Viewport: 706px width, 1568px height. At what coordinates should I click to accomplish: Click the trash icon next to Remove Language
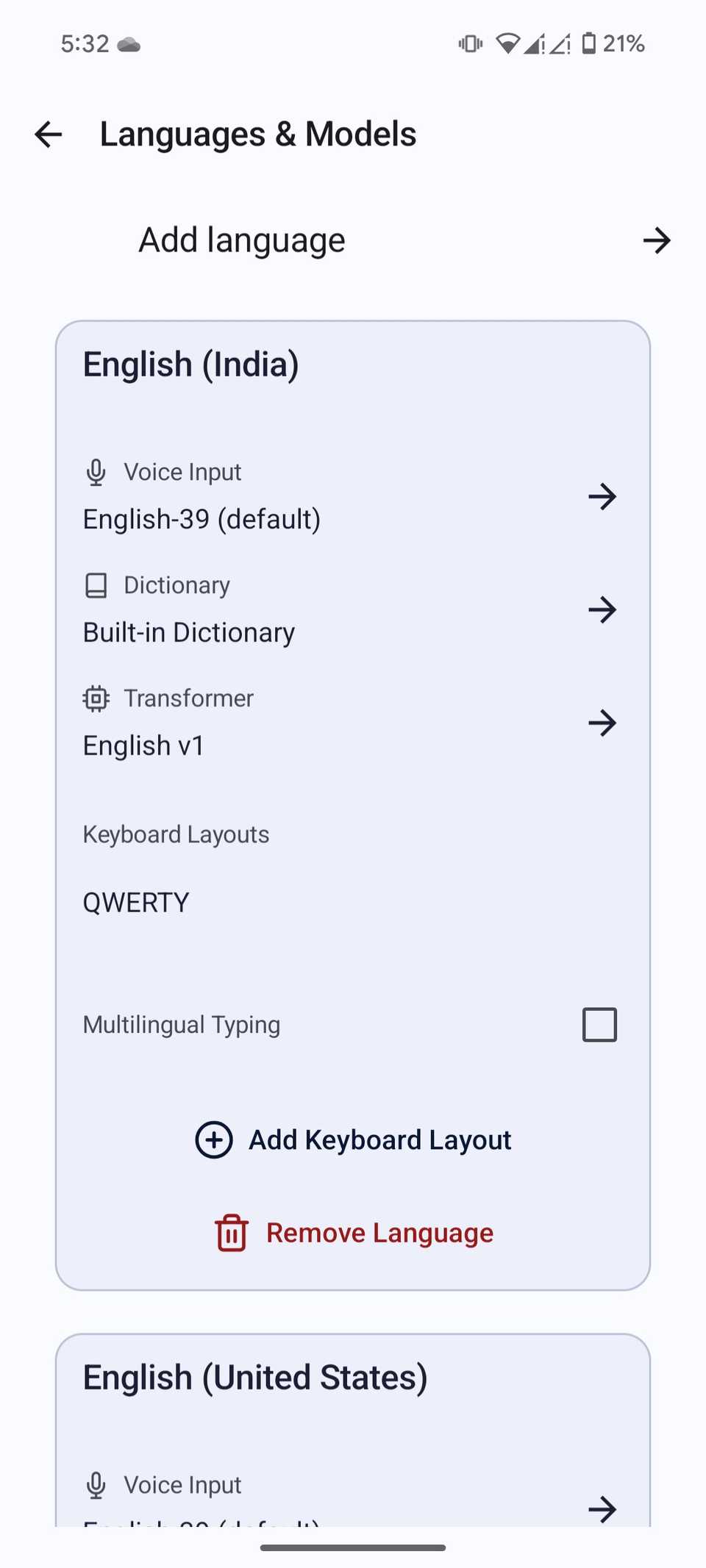click(x=230, y=1233)
